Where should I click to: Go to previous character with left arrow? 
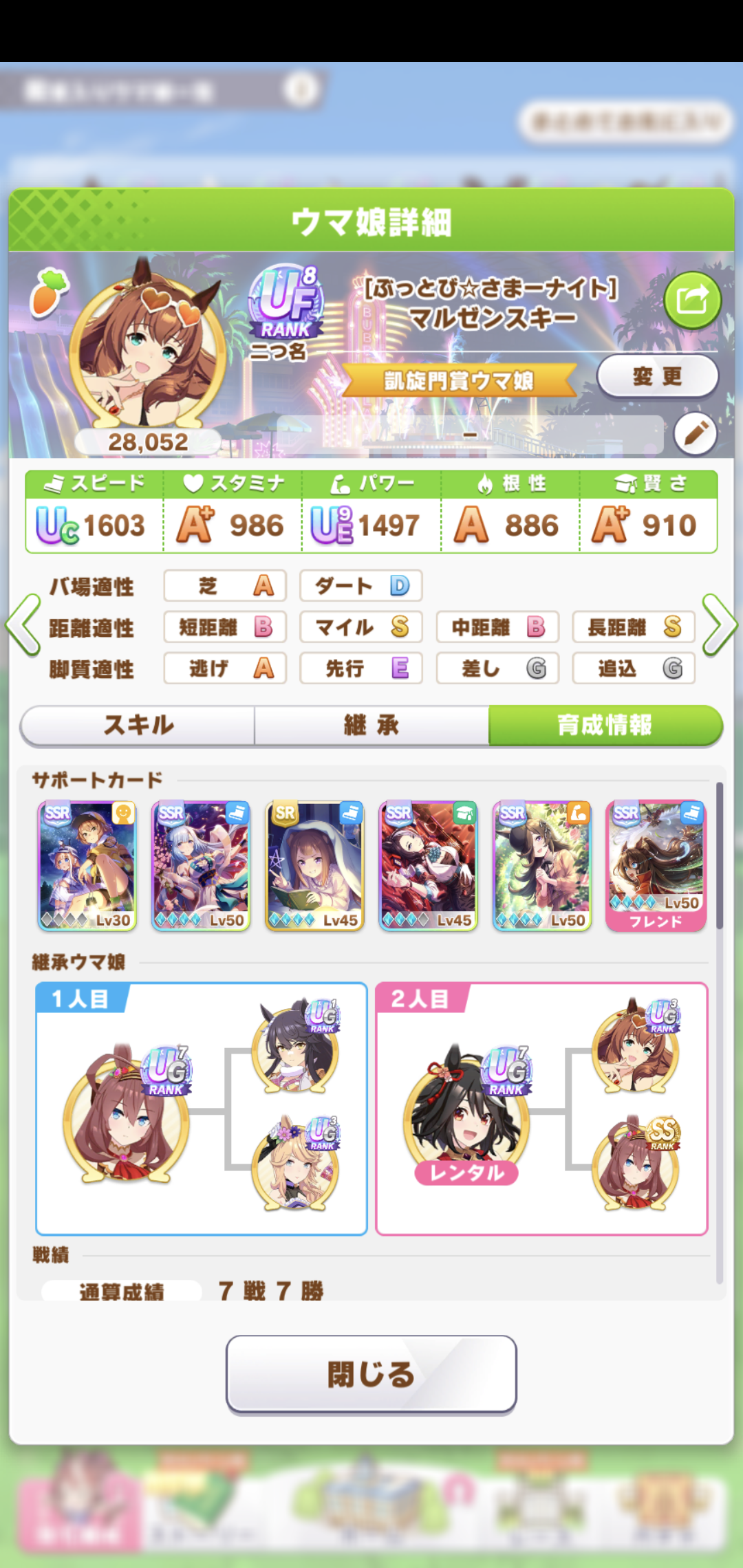coord(23,625)
